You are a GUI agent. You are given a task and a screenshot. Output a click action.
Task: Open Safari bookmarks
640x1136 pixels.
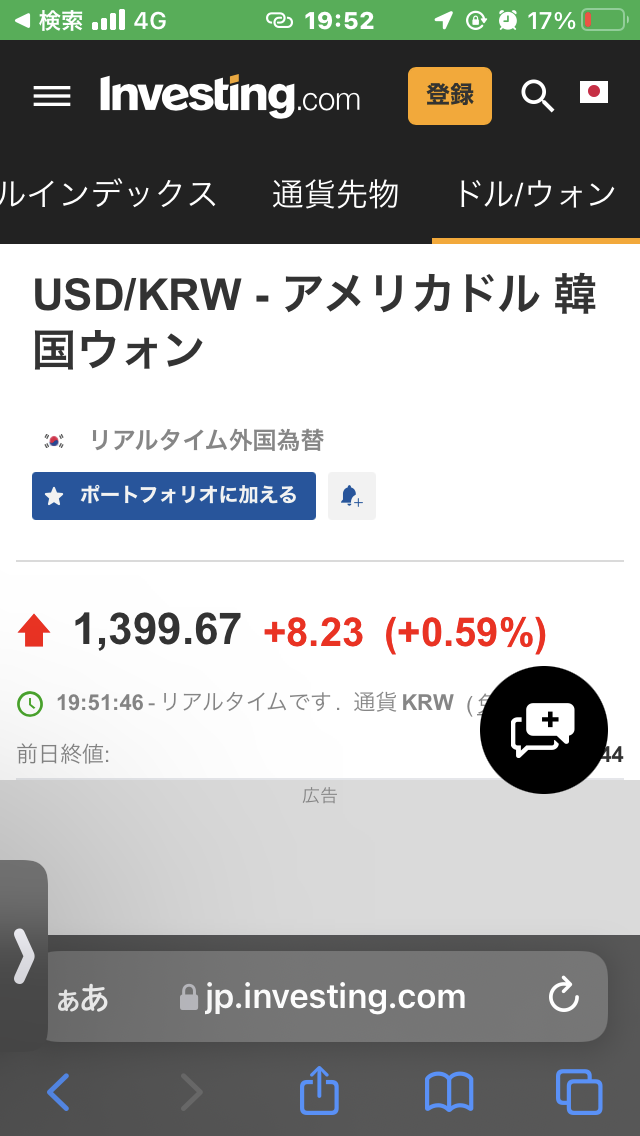click(x=449, y=1091)
